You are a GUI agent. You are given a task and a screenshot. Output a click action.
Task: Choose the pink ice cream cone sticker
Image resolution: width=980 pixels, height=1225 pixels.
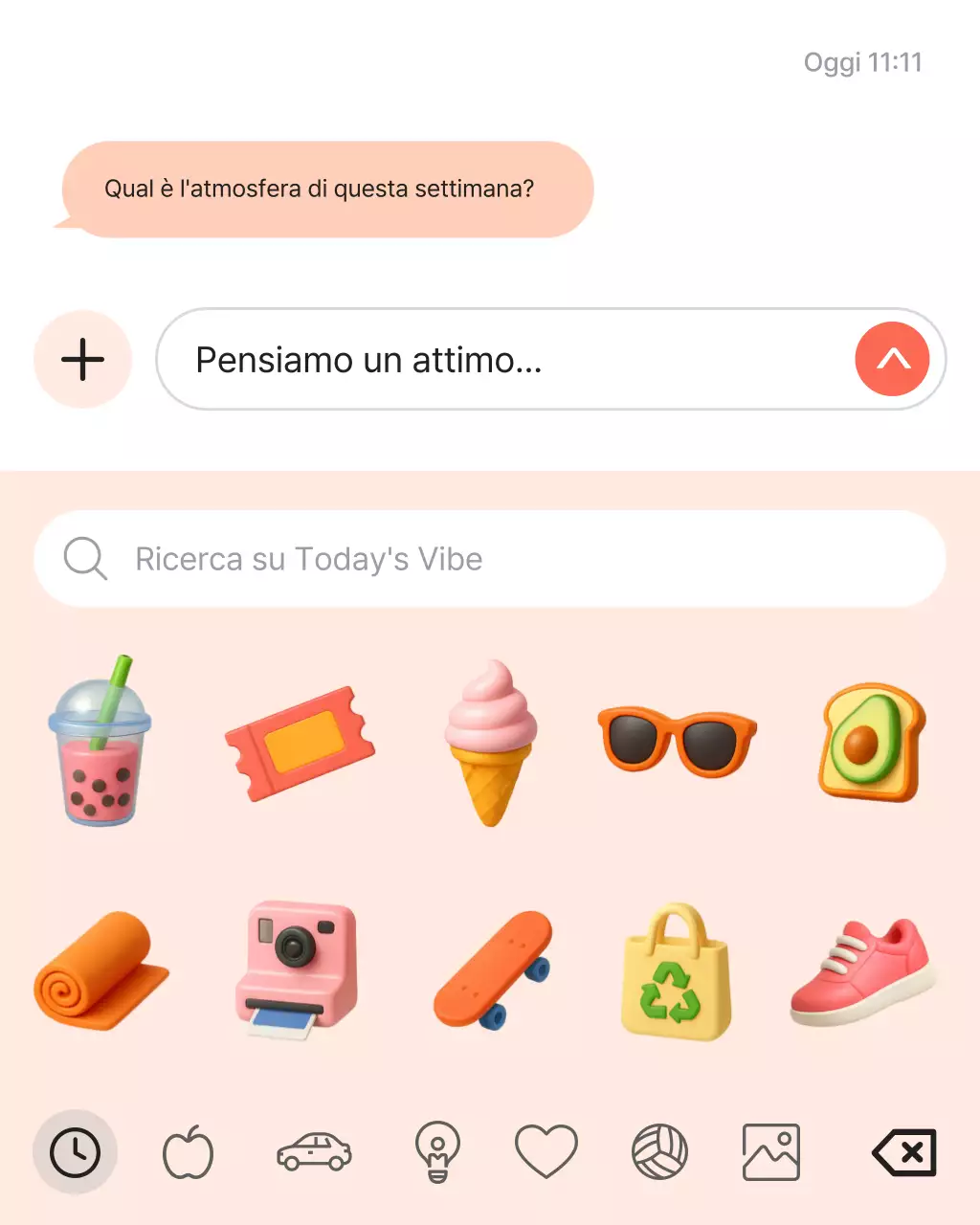coord(490,743)
